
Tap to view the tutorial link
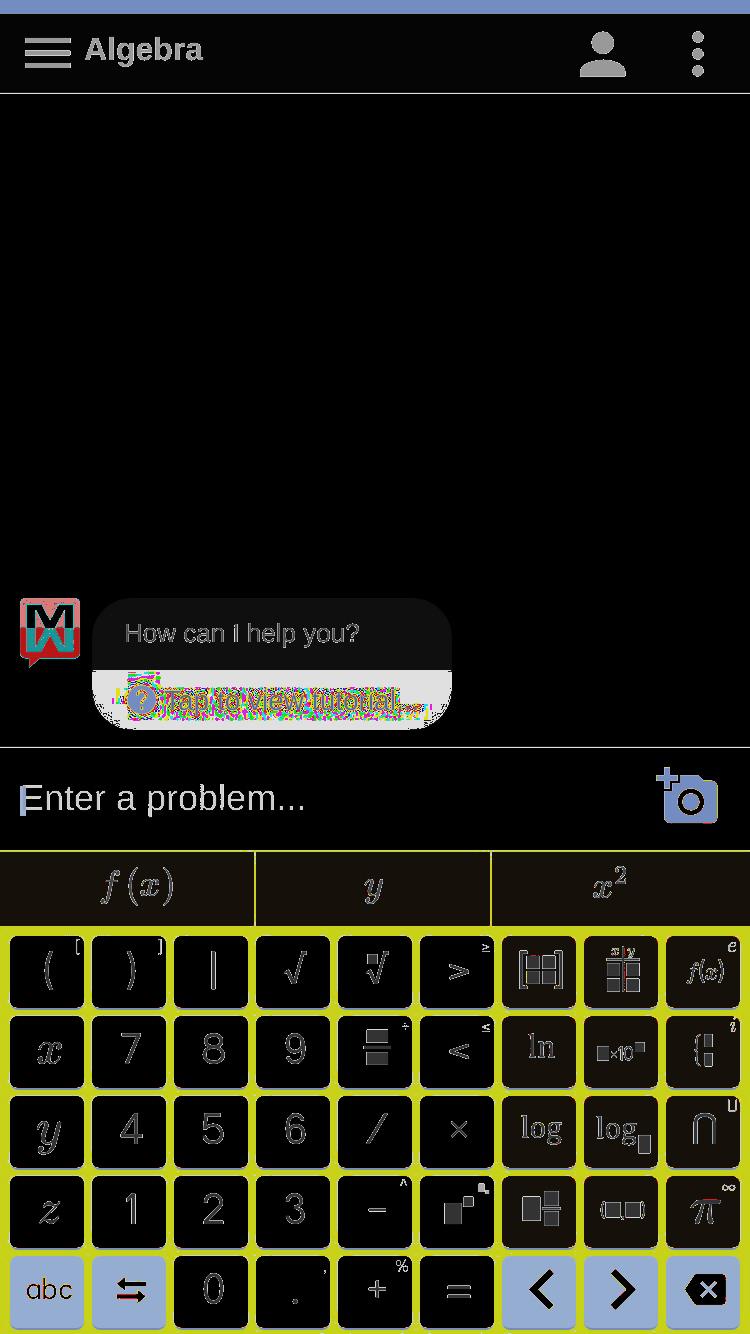click(272, 700)
